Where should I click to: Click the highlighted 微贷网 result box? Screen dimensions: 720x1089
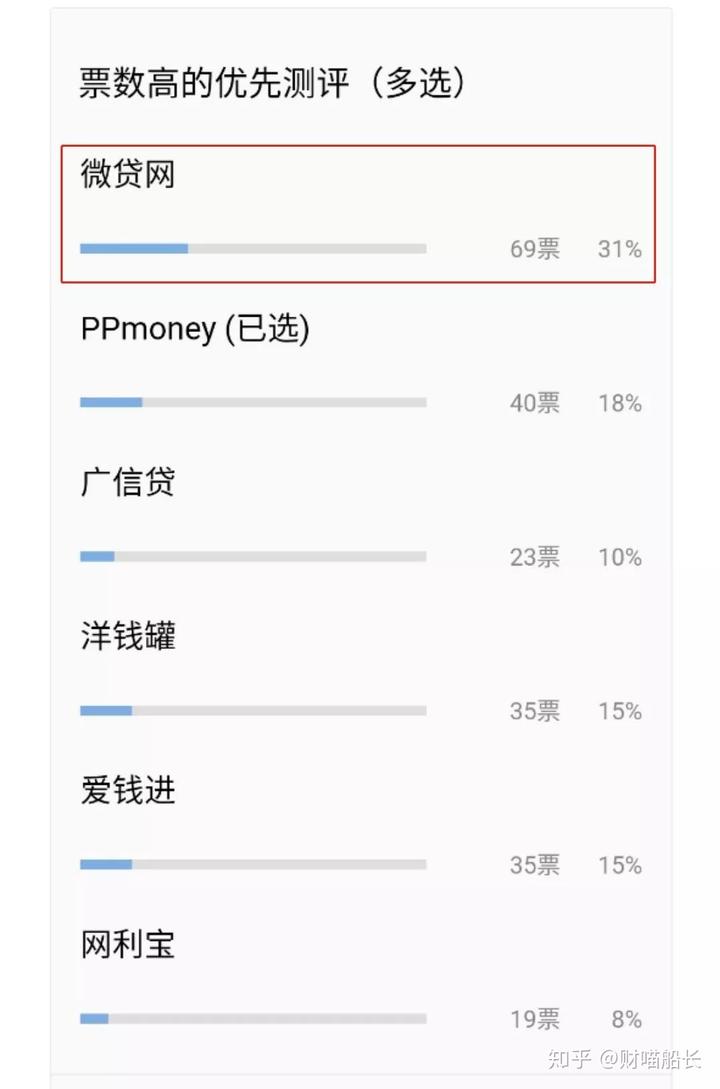[x=360, y=213]
